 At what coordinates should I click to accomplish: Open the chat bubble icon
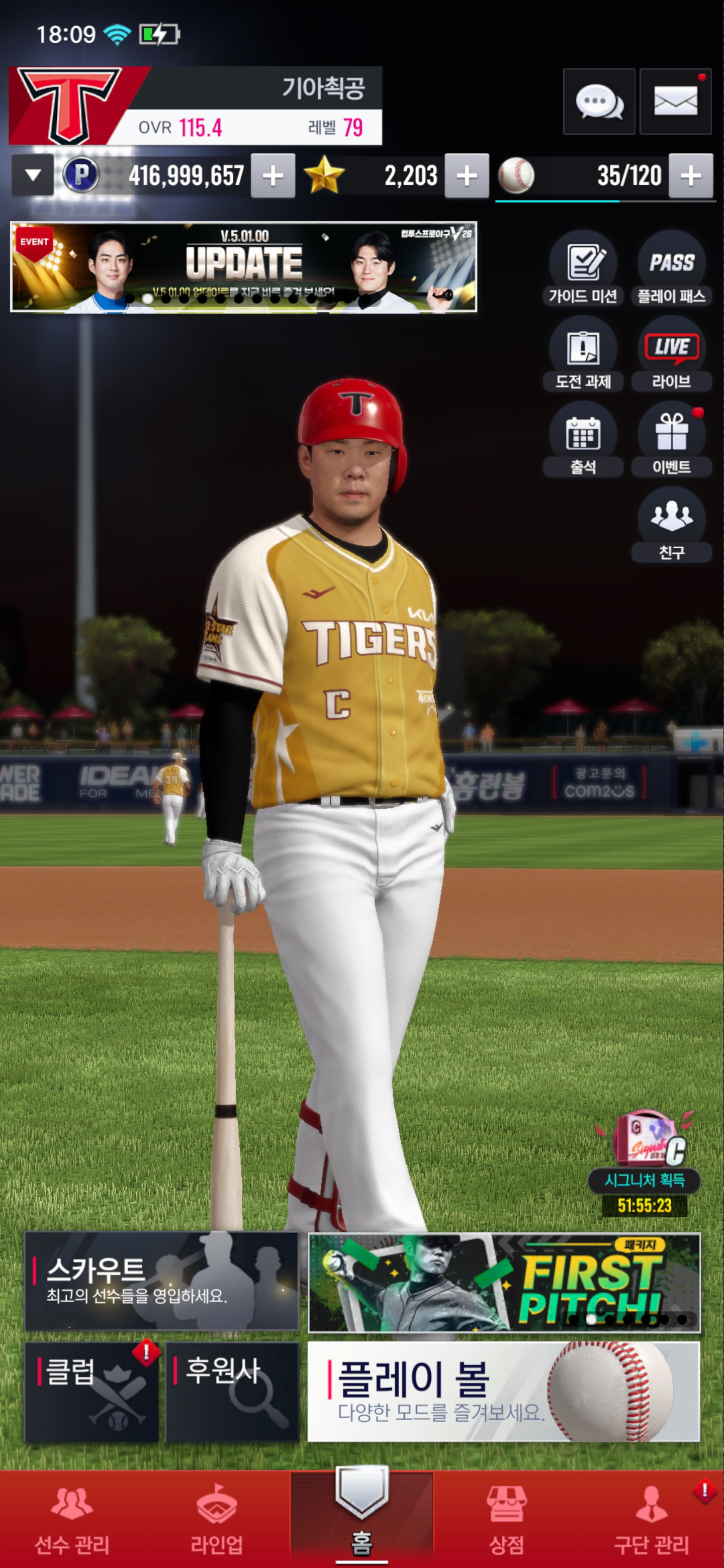click(x=599, y=102)
